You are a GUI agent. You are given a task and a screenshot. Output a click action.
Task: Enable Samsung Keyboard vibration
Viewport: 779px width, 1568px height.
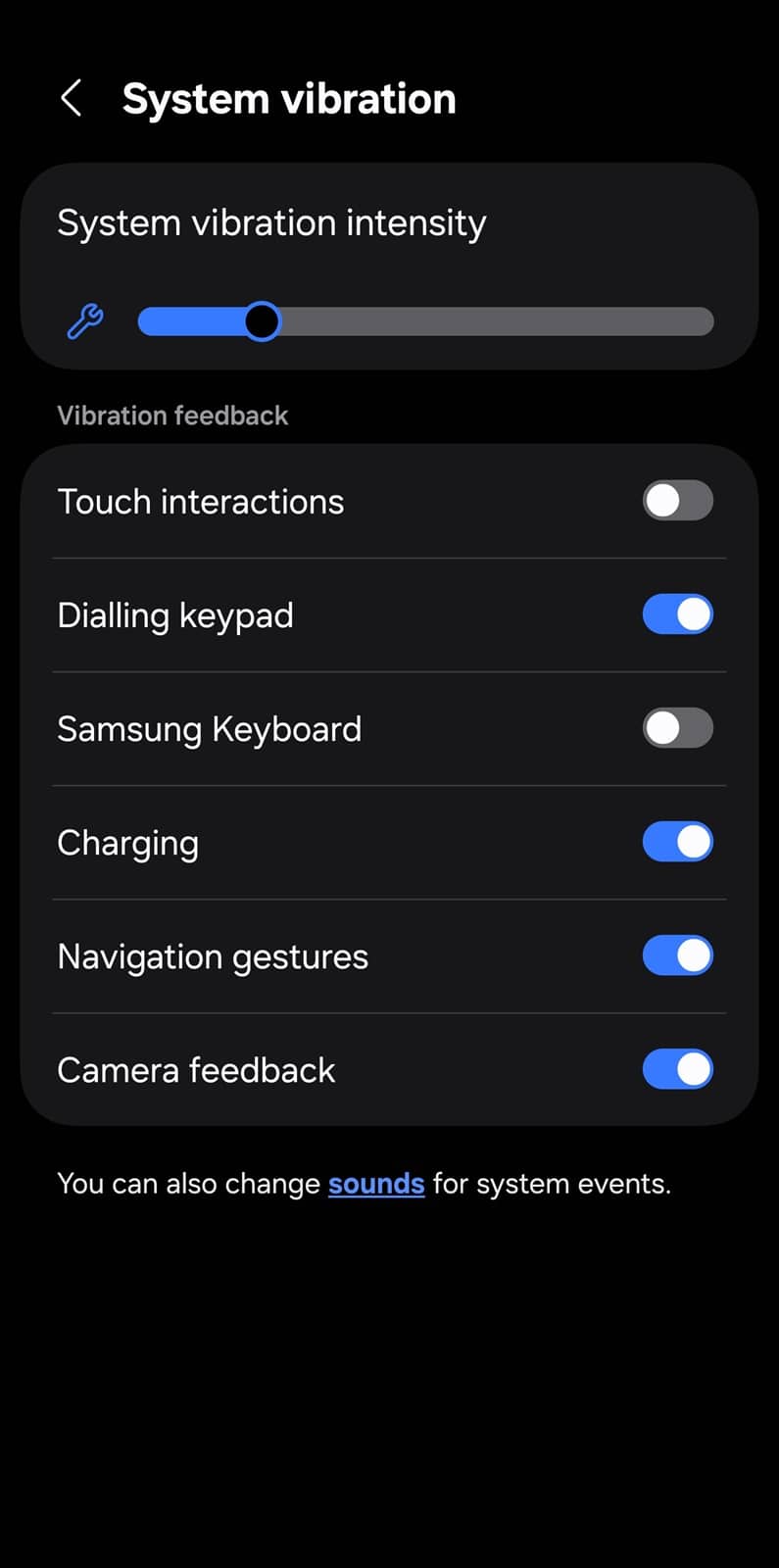(x=677, y=728)
